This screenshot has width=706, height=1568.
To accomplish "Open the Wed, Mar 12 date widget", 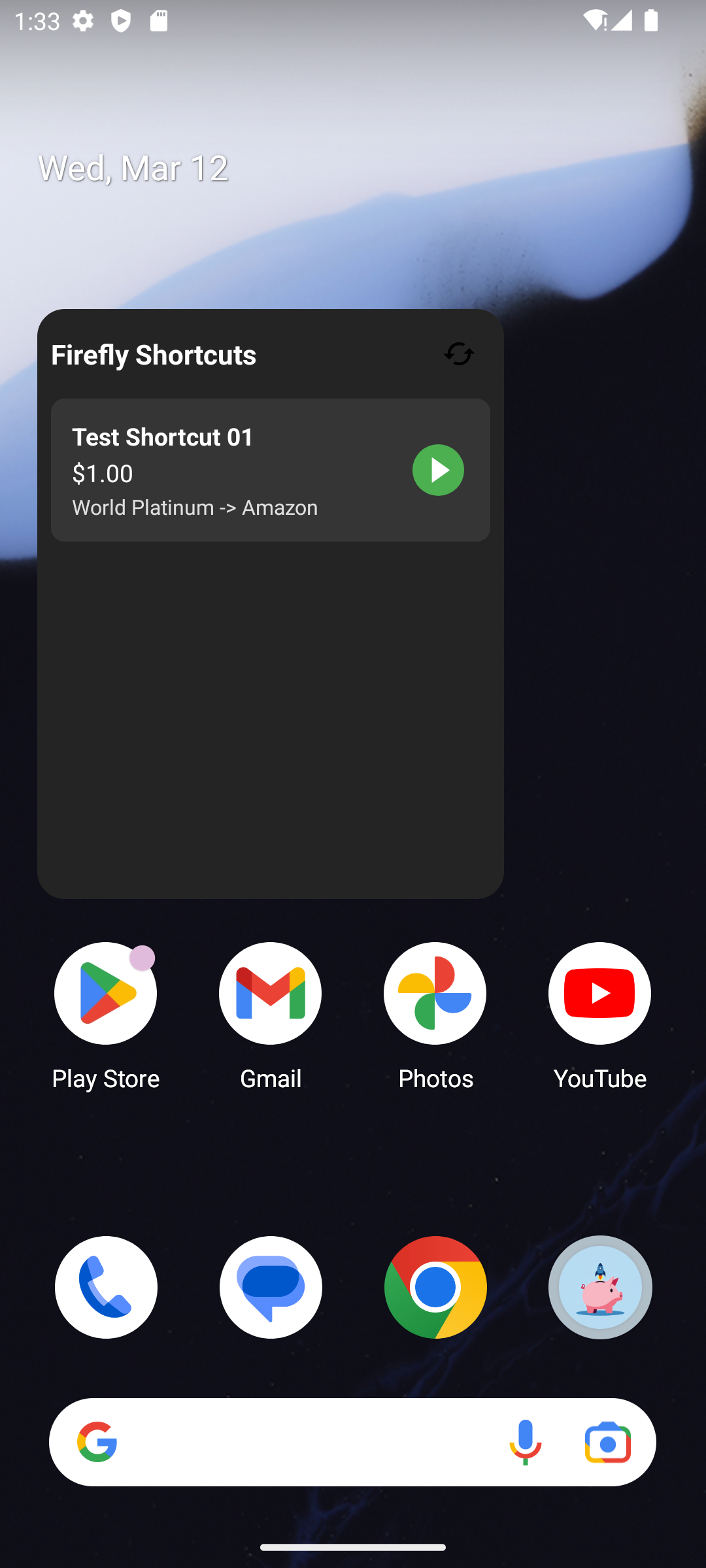I will point(133,169).
